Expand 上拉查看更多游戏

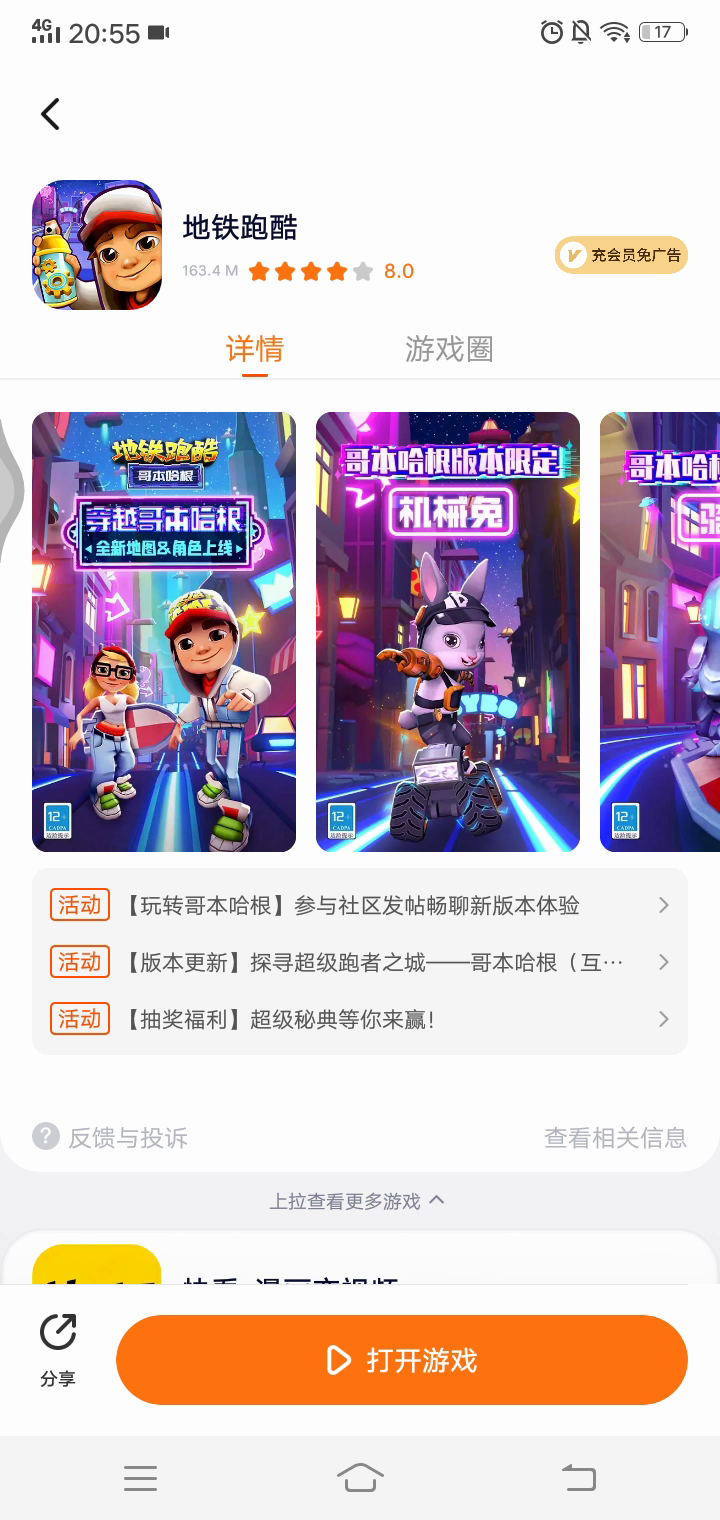357,1201
